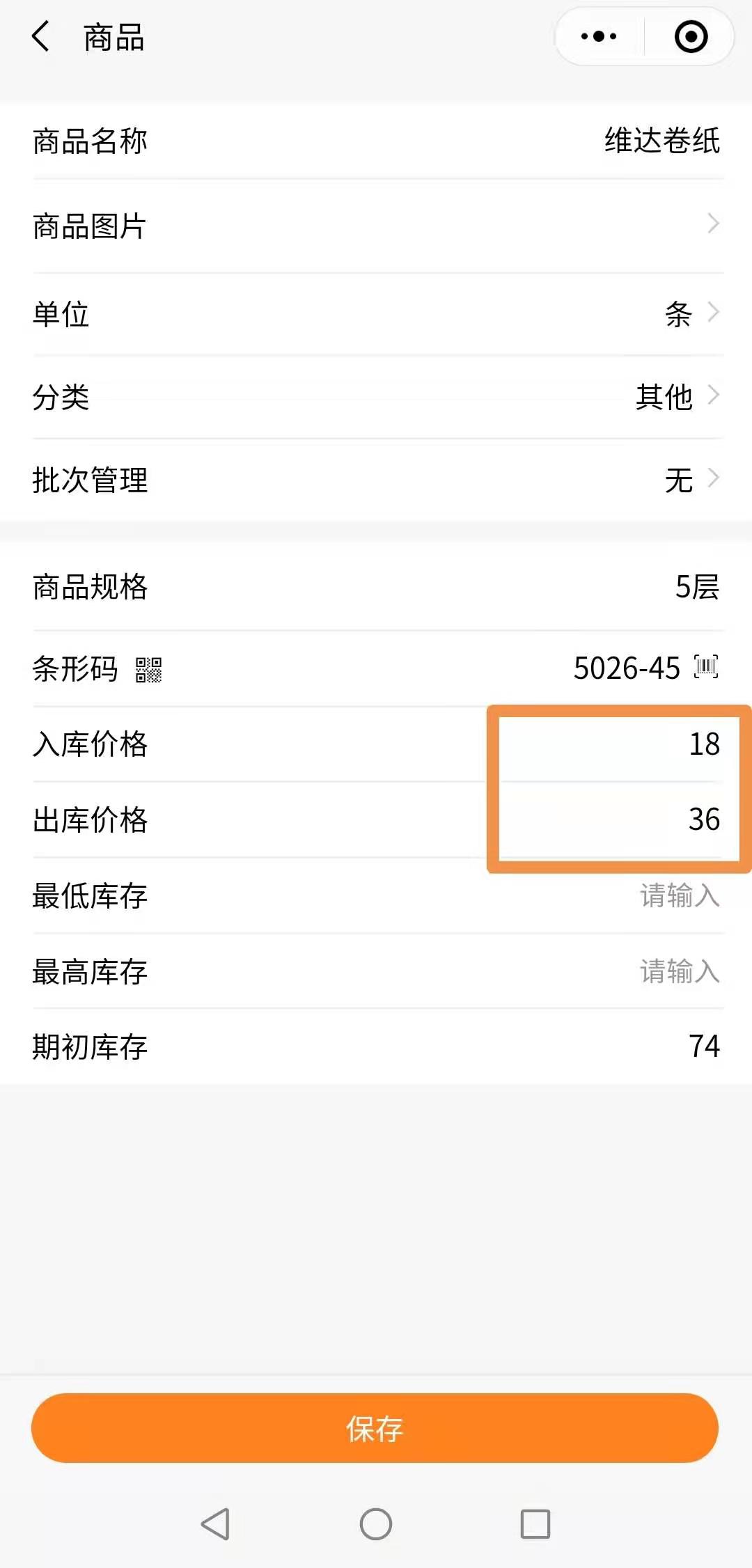The width and height of the screenshot is (752, 1568).
Task: Scan a barcode using the scanner icon
Action: 706,667
